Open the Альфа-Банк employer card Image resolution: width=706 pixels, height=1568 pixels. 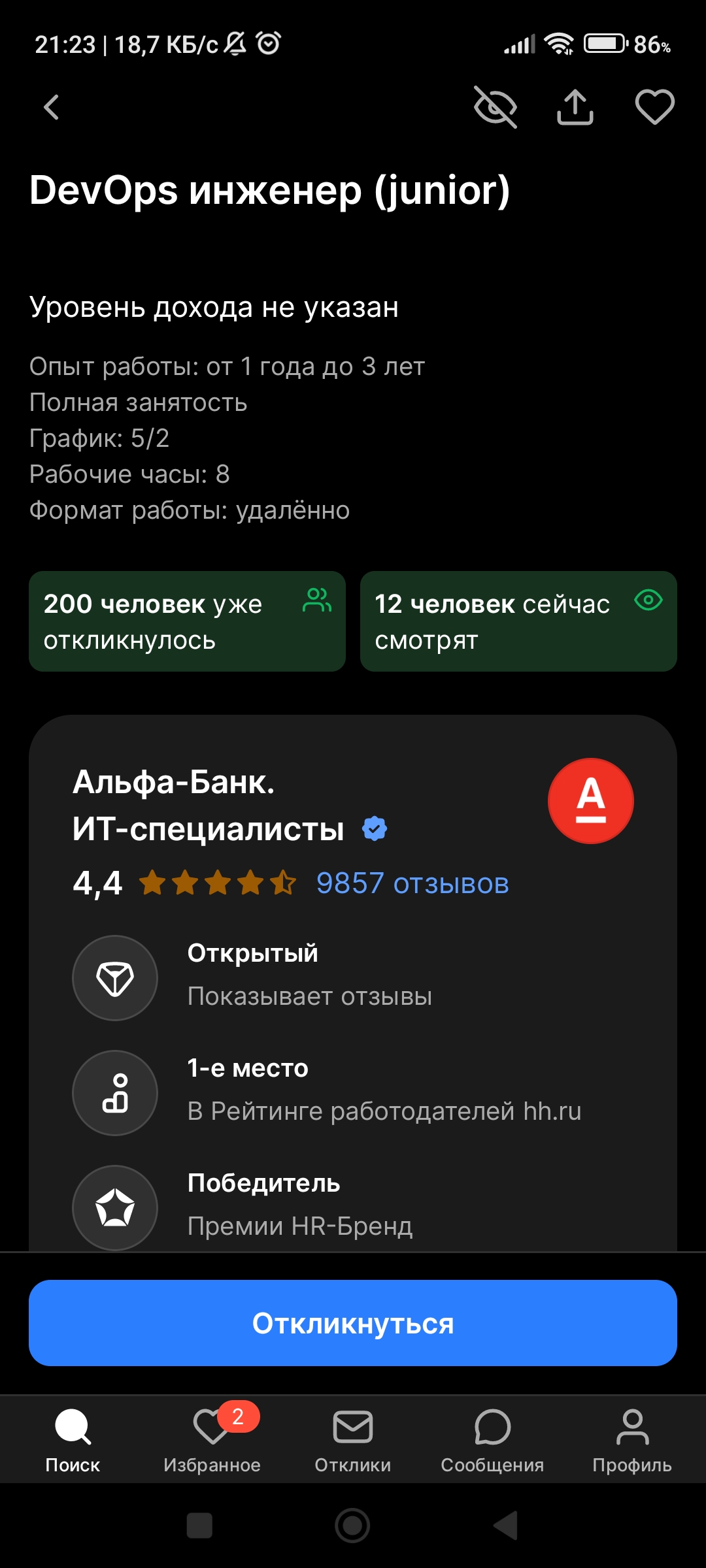pos(209,806)
